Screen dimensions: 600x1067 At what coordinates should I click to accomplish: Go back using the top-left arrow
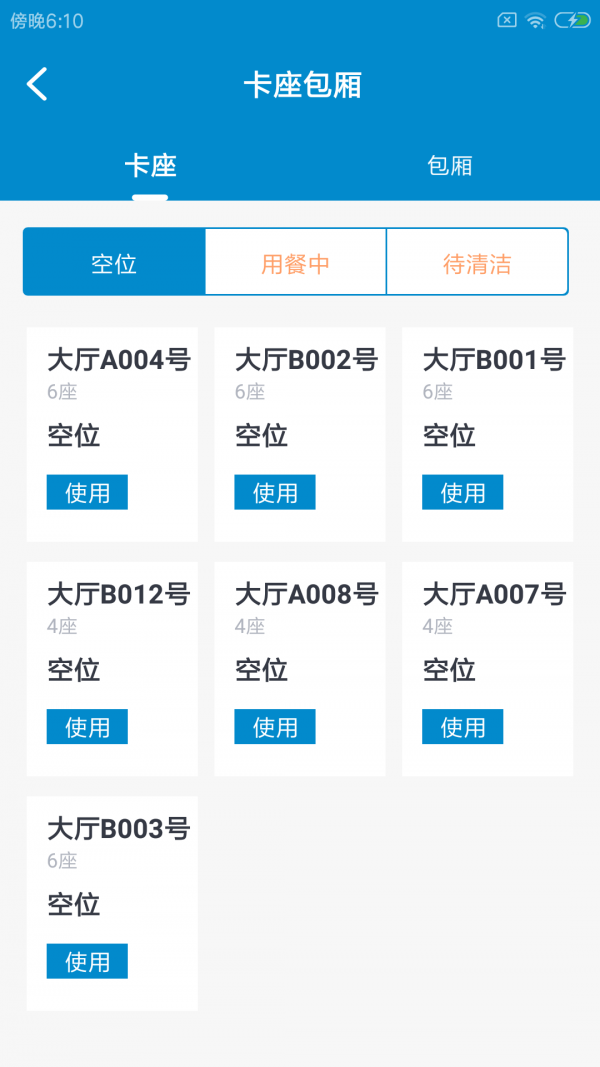tap(37, 85)
